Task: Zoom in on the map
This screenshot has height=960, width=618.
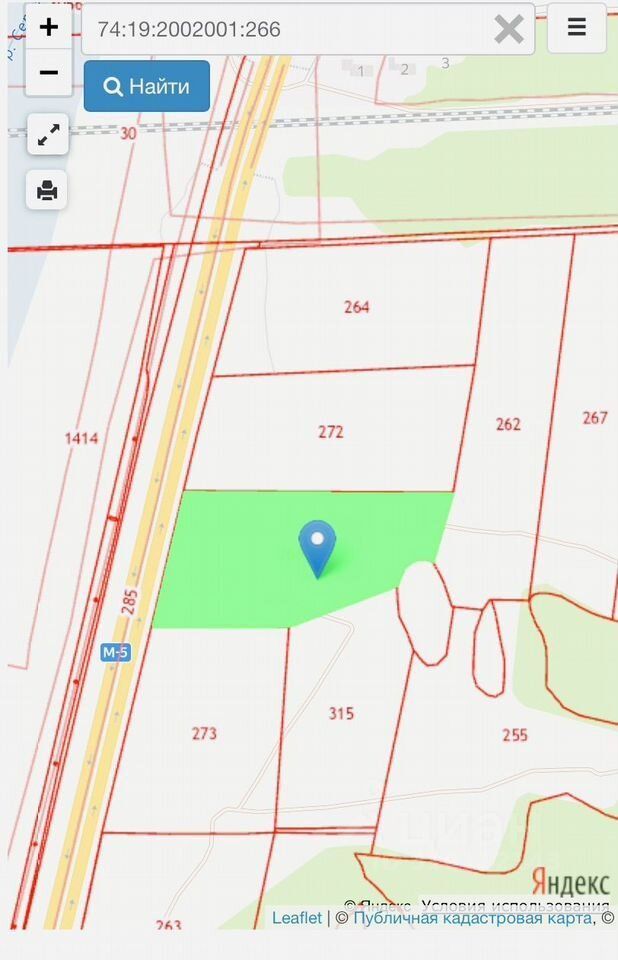Action: coord(48,27)
